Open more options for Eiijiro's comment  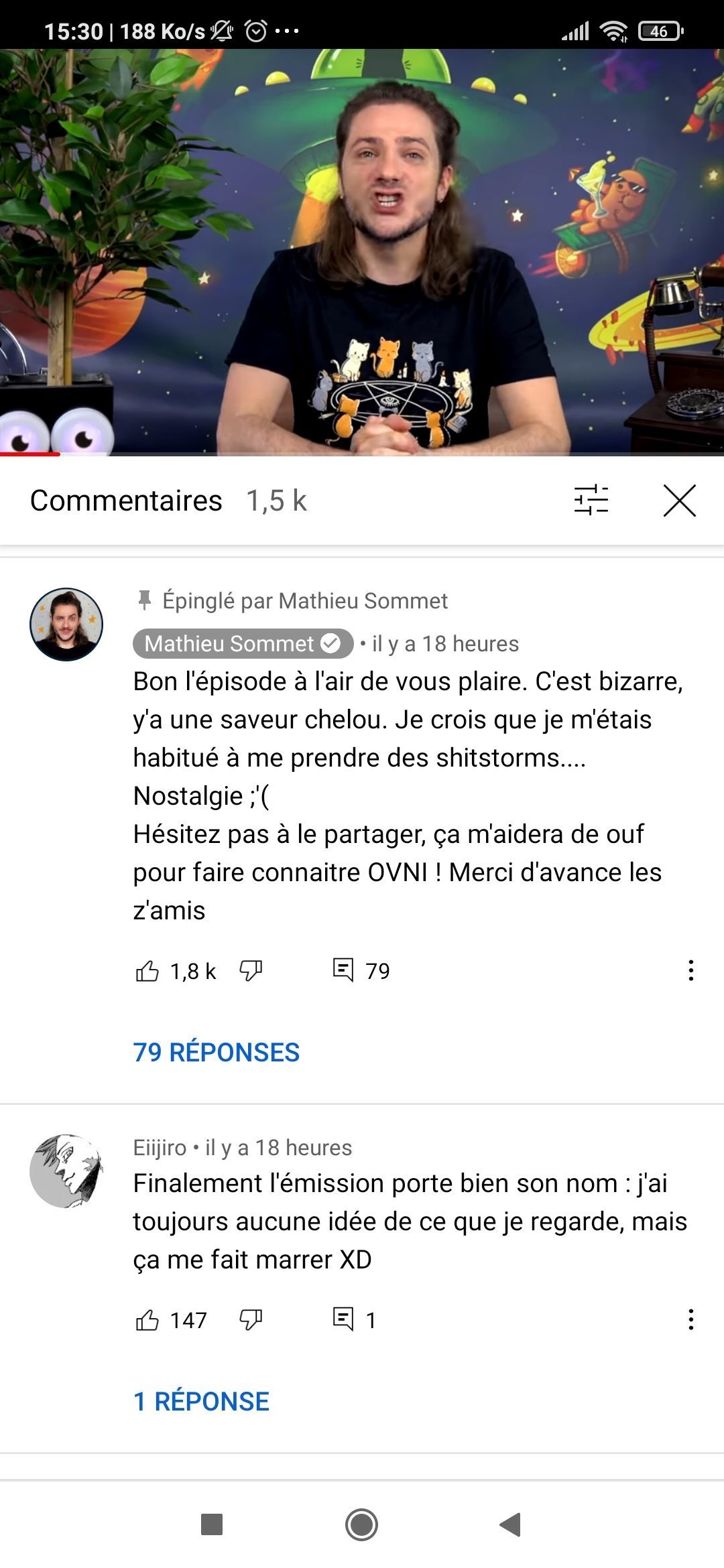pos(690,1319)
